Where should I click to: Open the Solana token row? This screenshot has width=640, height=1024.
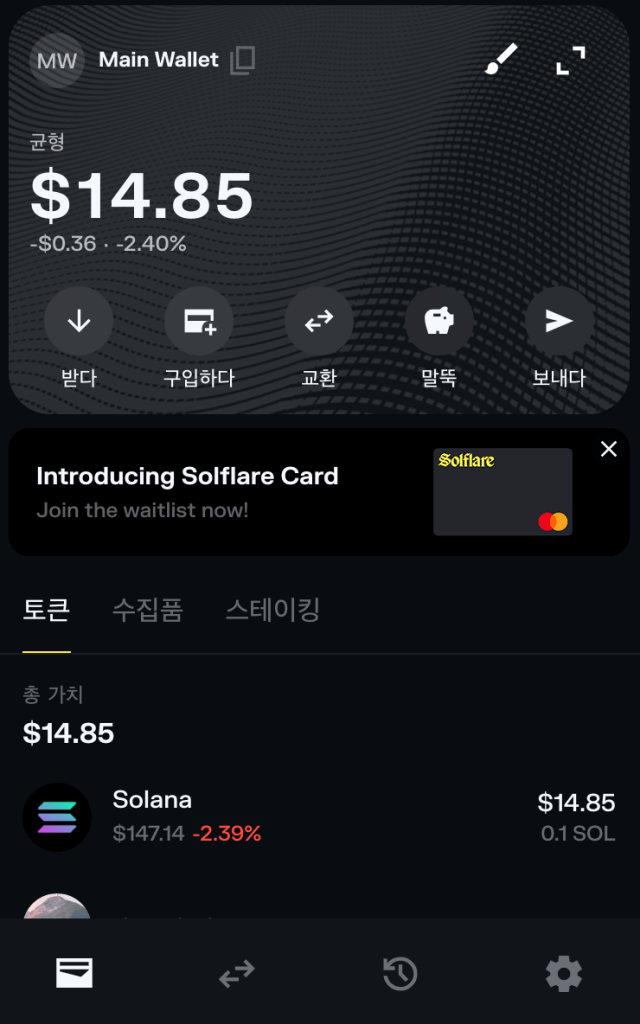point(319,817)
